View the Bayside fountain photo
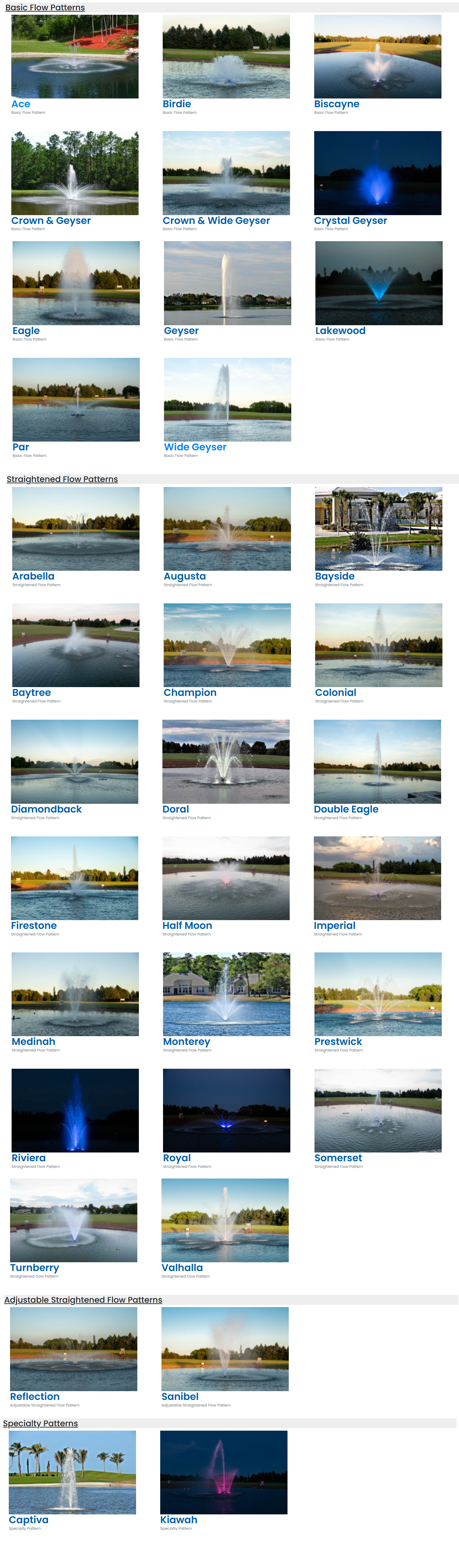Screen dimensions: 459x1568 (x=378, y=528)
